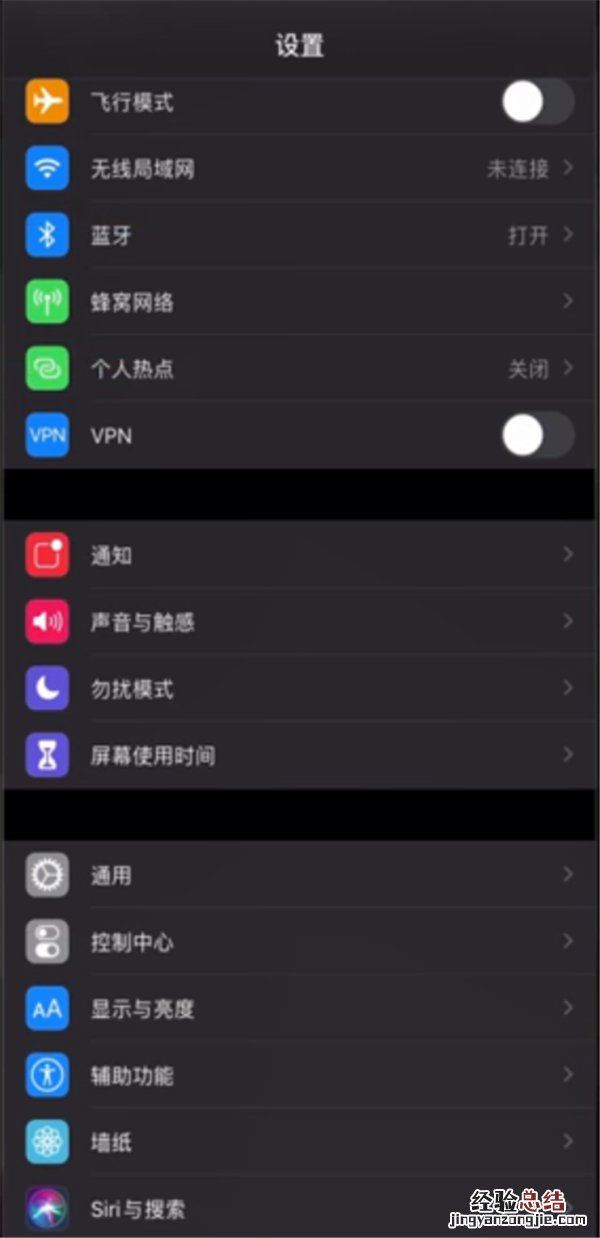Image resolution: width=600 pixels, height=1238 pixels.
Task: Open 勿扰模式 settings
Action: [x=300, y=689]
